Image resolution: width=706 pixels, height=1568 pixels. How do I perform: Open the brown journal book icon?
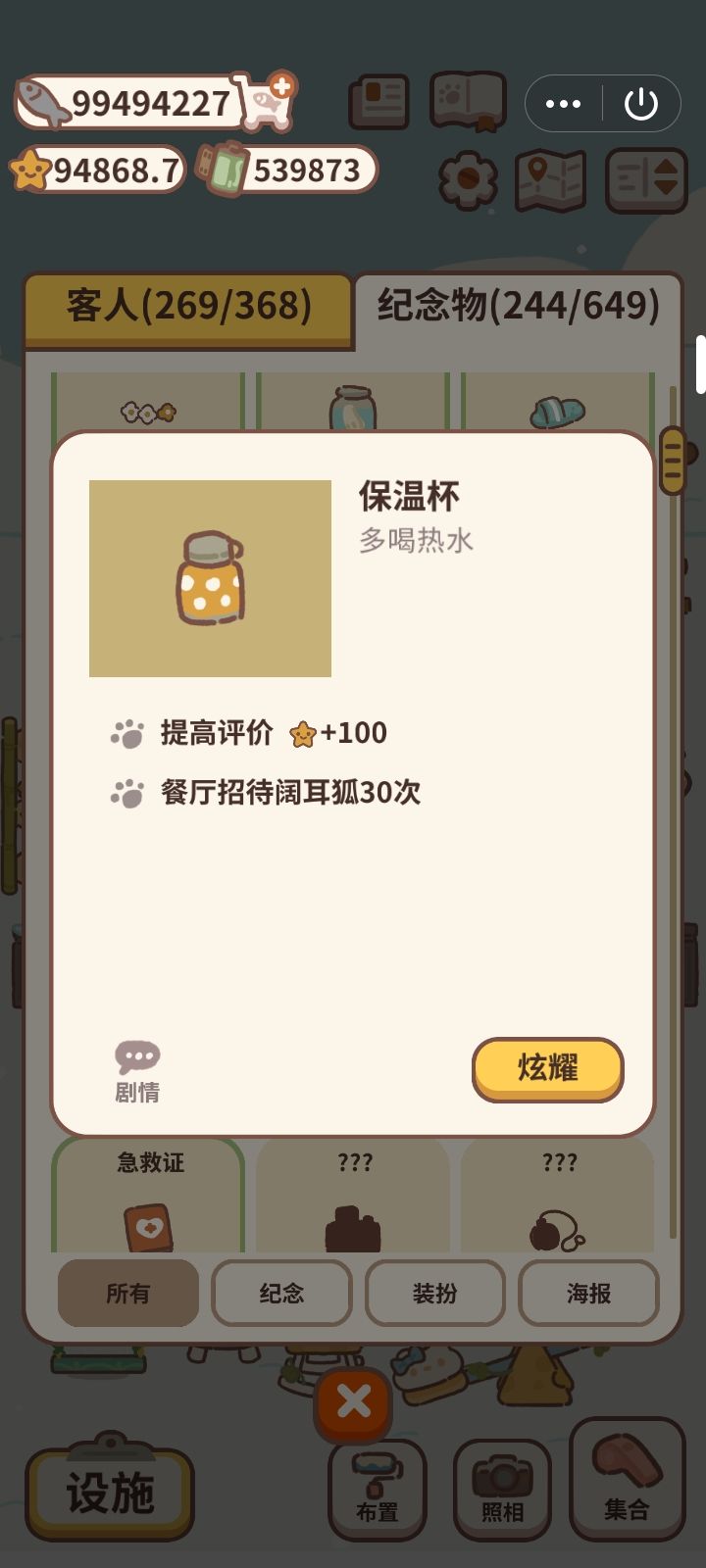pos(379,101)
